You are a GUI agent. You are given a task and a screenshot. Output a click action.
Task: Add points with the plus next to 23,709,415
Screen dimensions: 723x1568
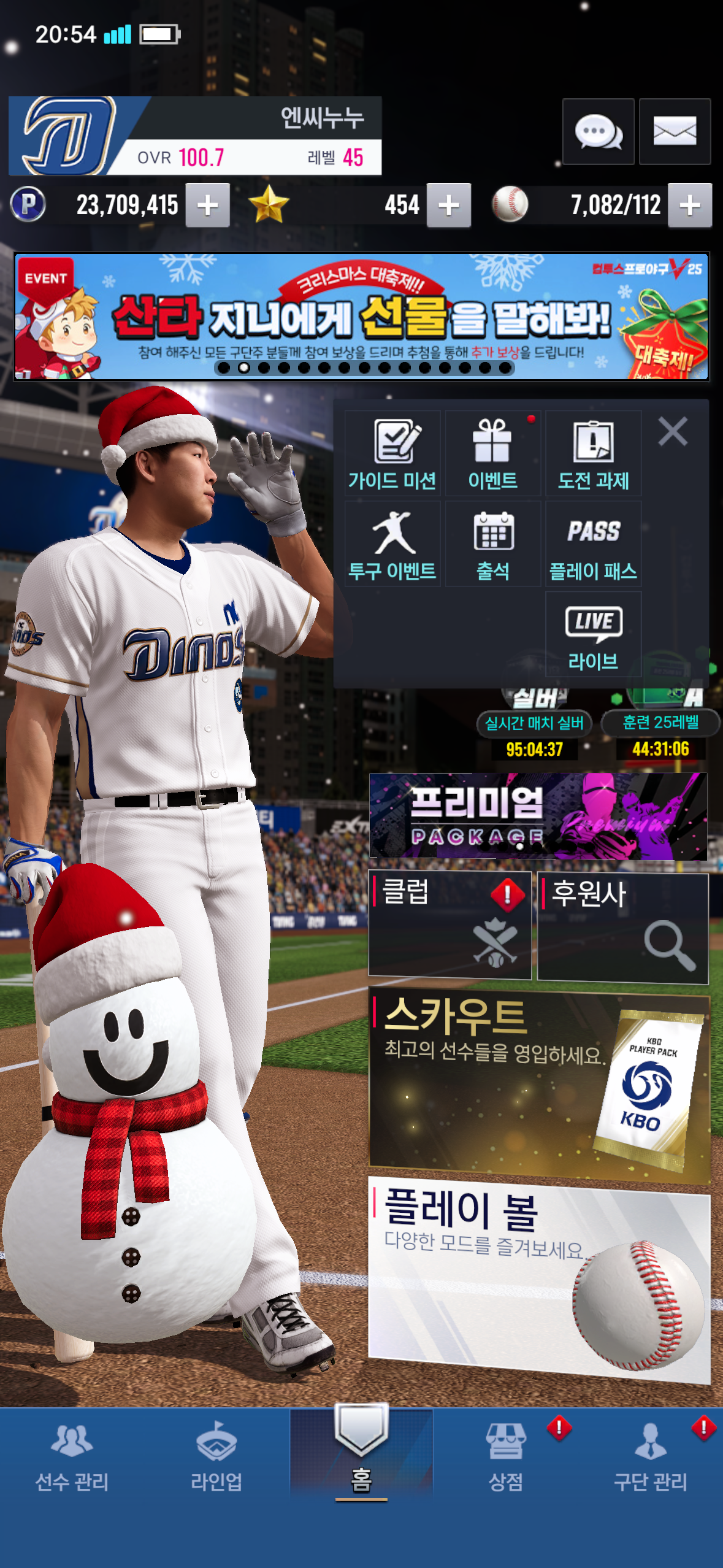pyautogui.click(x=208, y=206)
